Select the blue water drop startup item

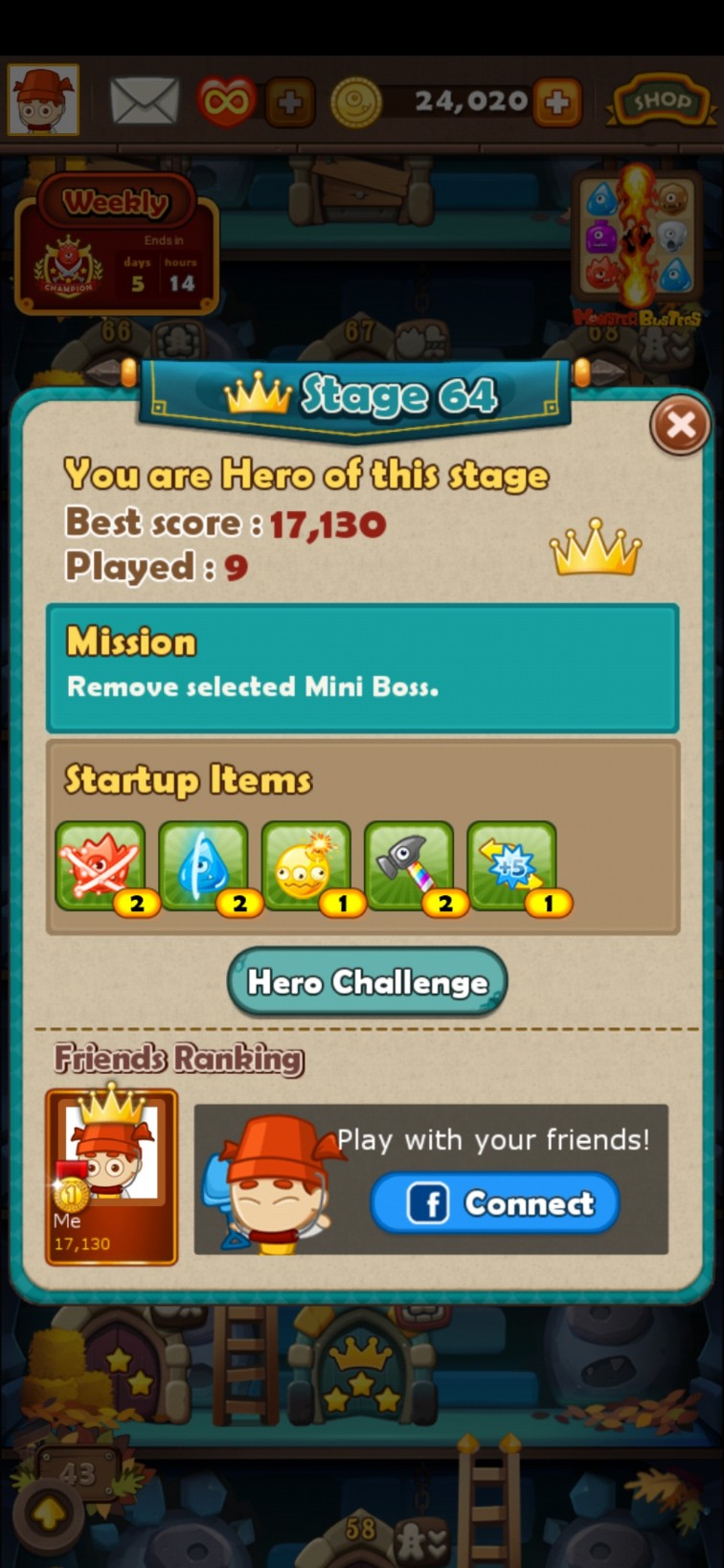[204, 866]
